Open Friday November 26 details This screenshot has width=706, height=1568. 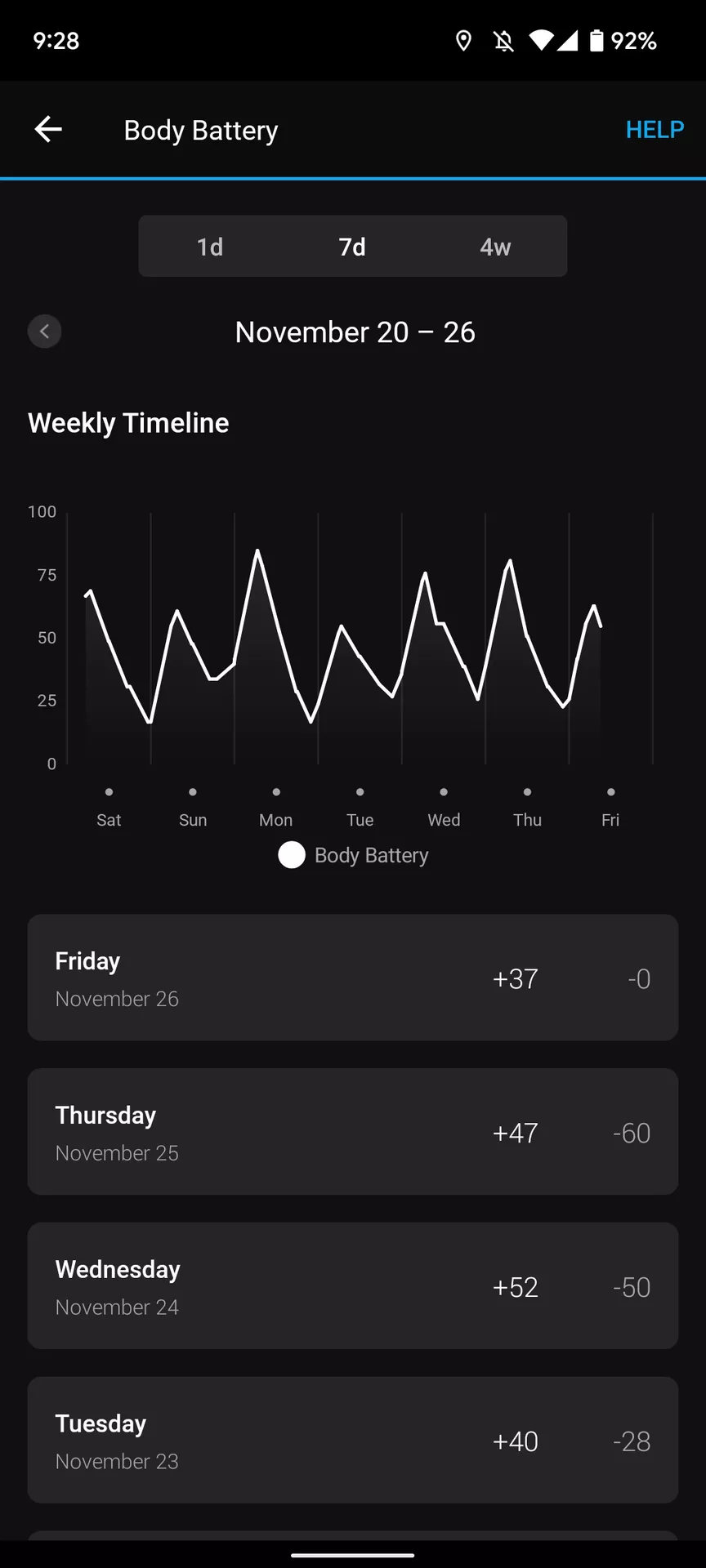pos(353,978)
